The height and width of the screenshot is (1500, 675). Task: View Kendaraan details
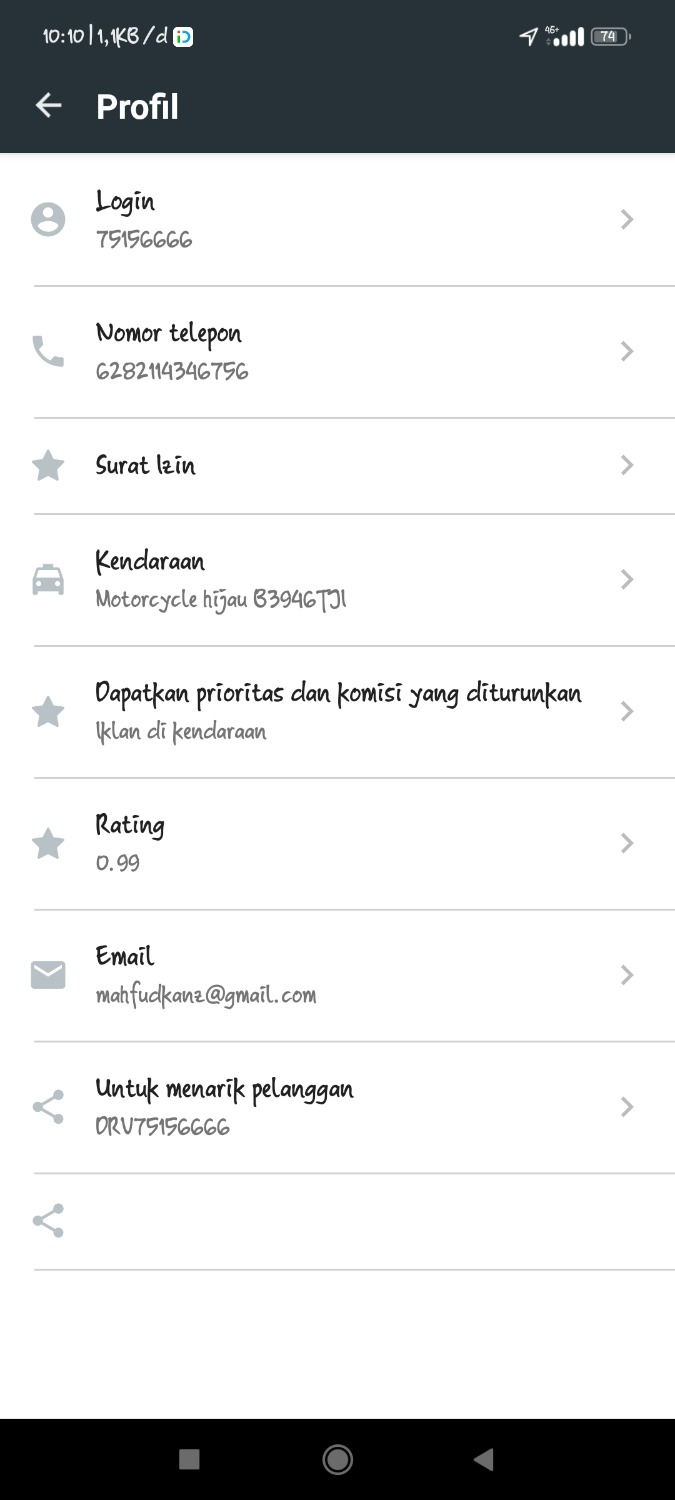coord(337,580)
